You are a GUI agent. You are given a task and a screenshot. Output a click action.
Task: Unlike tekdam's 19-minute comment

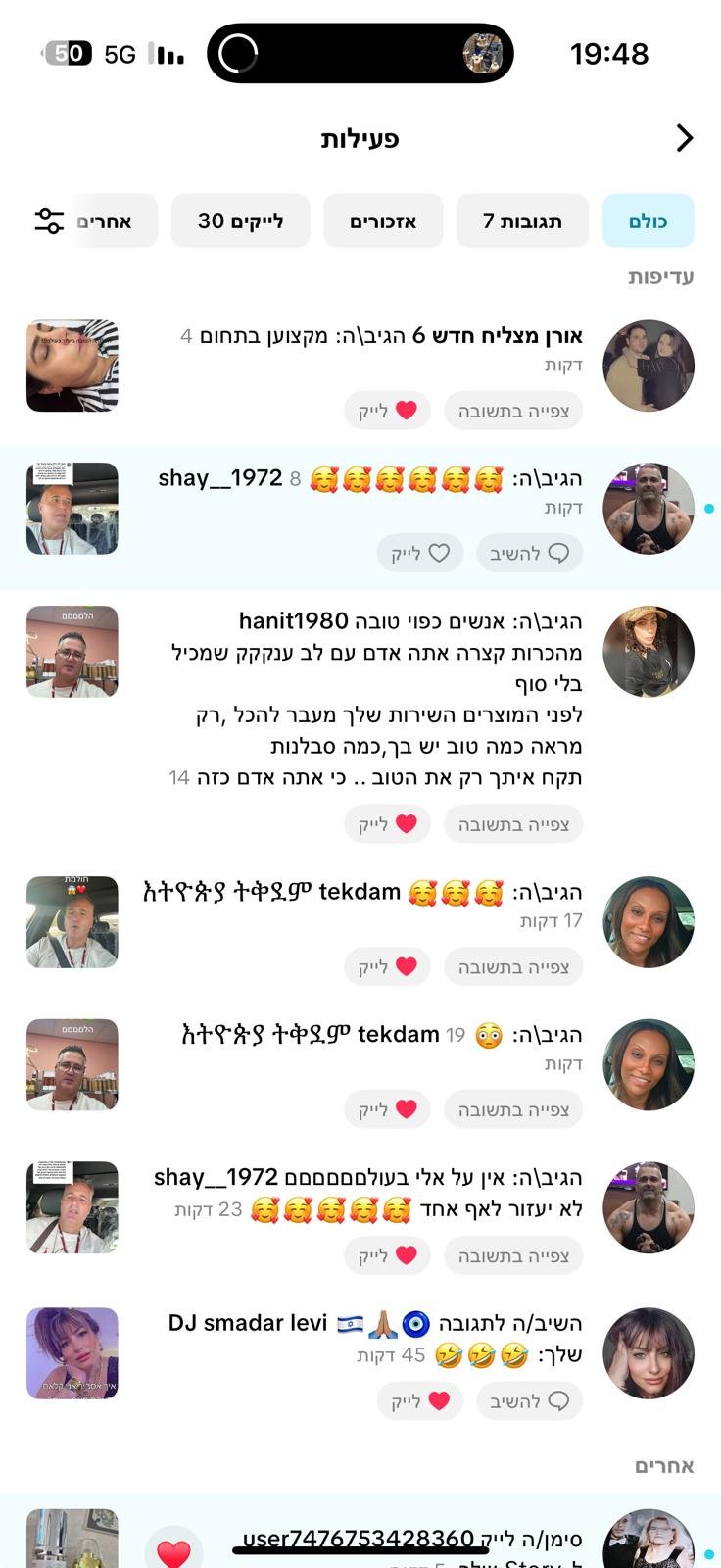[387, 1109]
